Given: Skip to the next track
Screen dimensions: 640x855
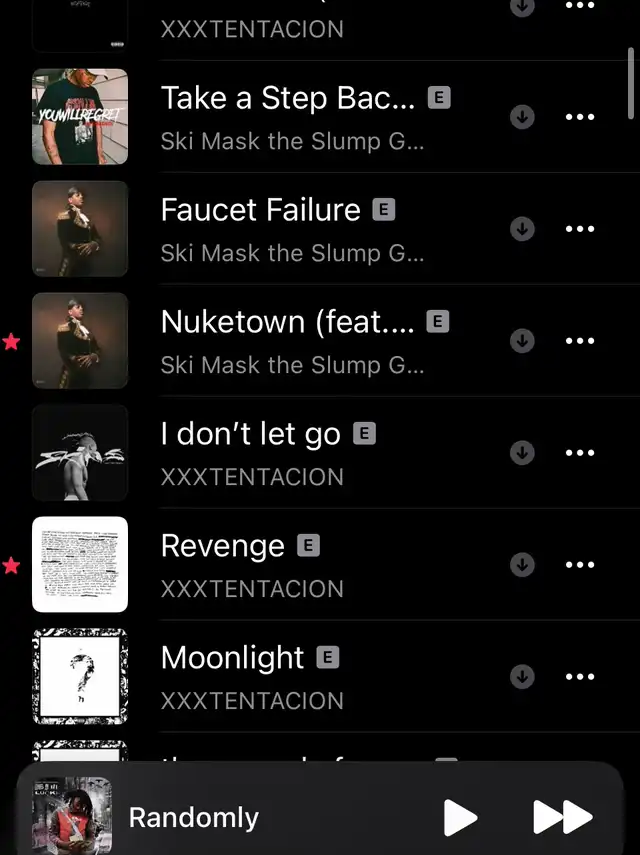Looking at the screenshot, I should 562,817.
